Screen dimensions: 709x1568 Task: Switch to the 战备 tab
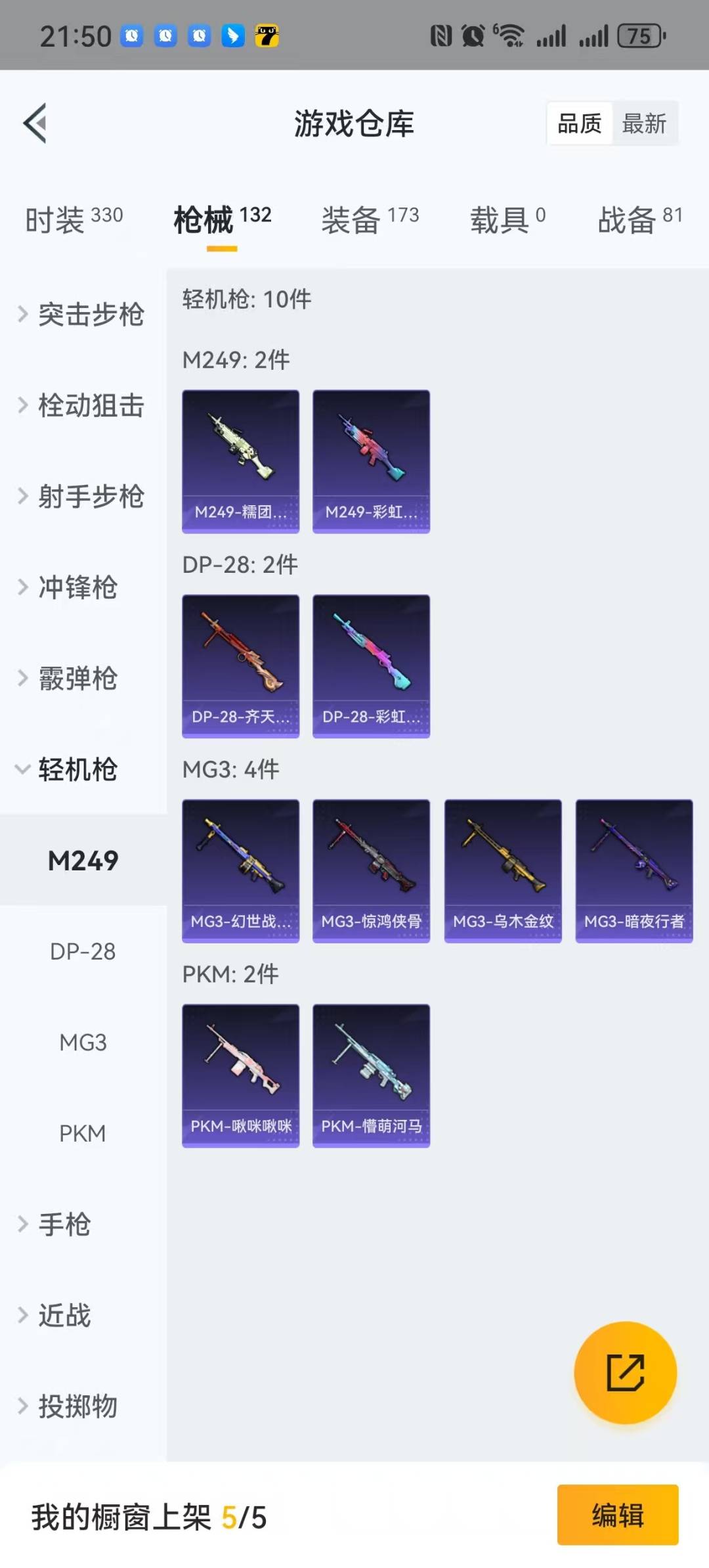pos(639,220)
